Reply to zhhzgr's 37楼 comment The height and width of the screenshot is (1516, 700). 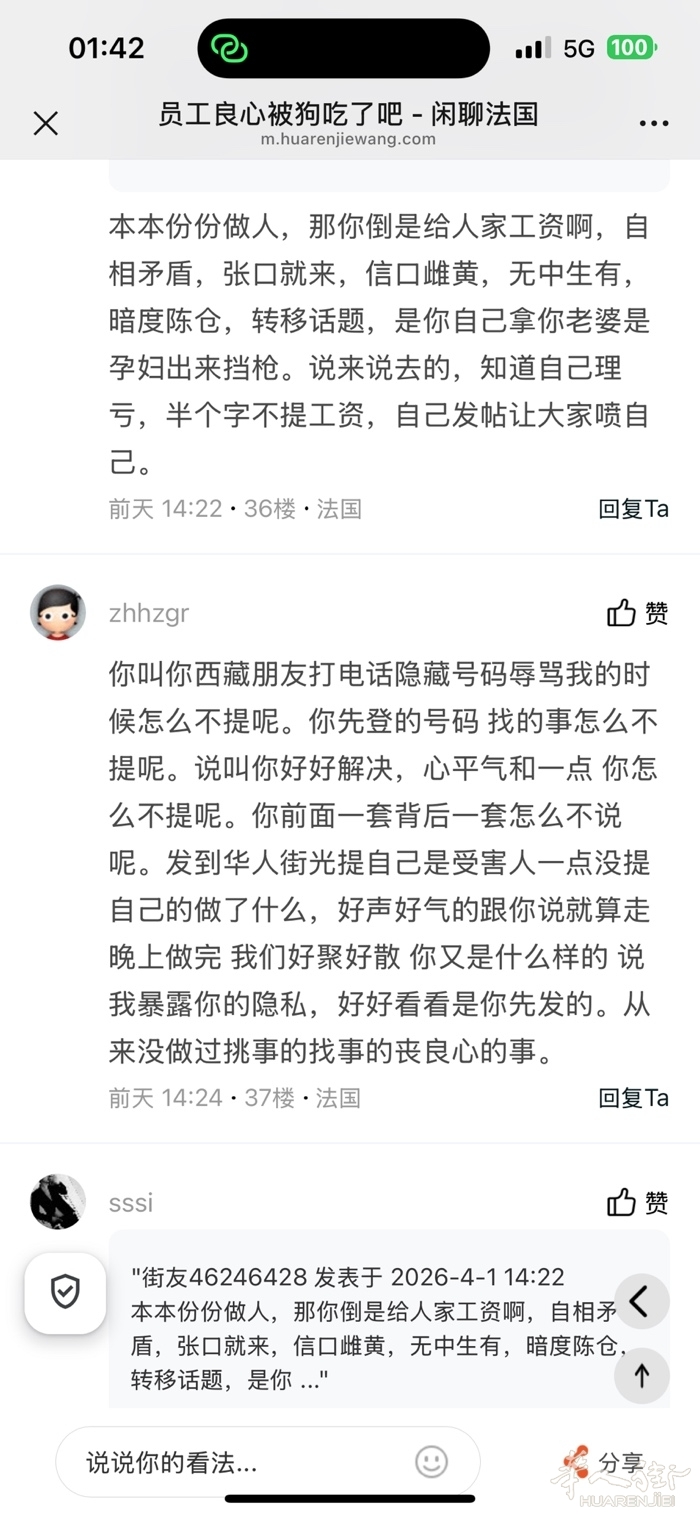click(633, 1098)
